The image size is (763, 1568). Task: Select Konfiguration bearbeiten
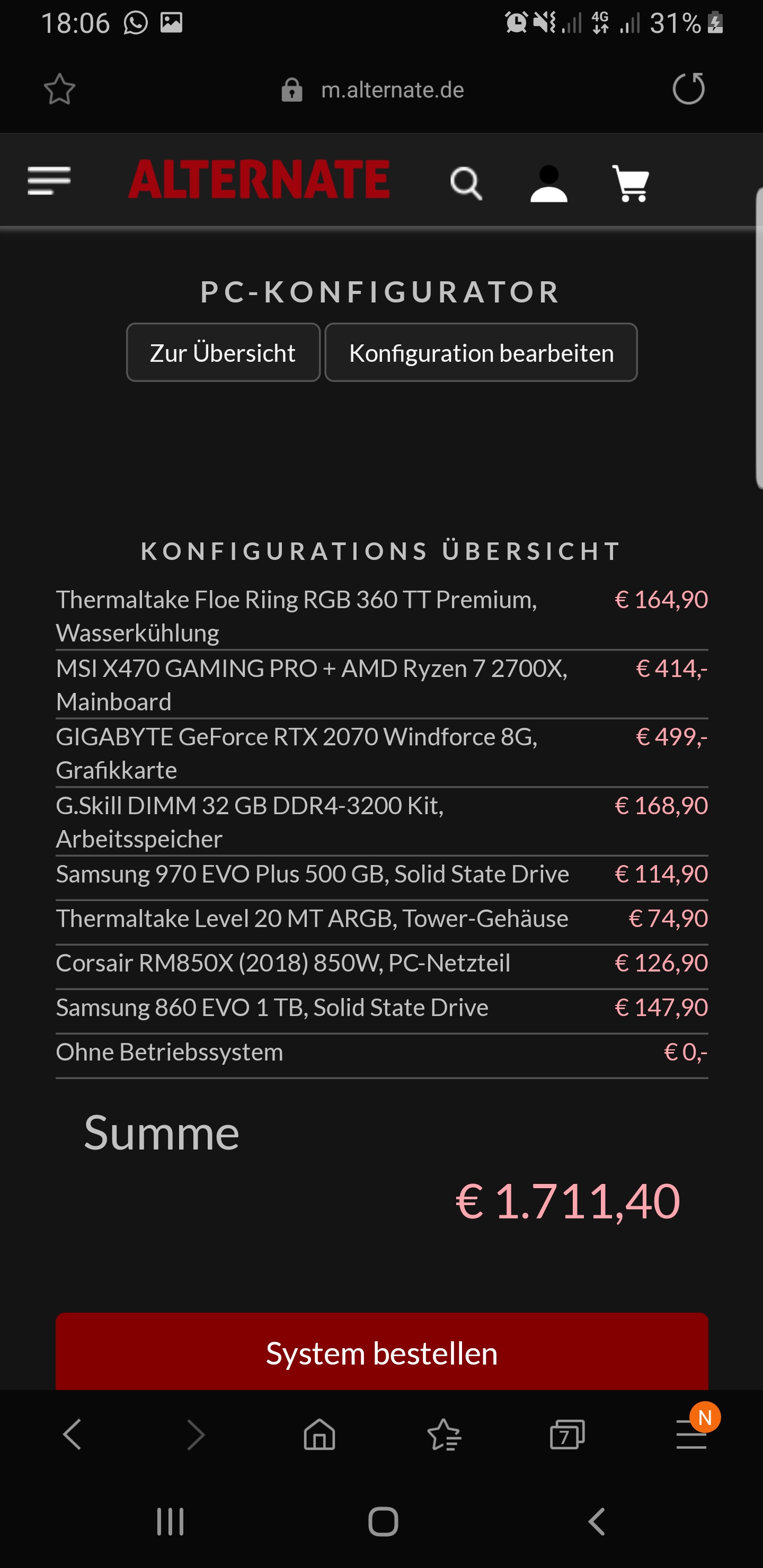pos(481,352)
